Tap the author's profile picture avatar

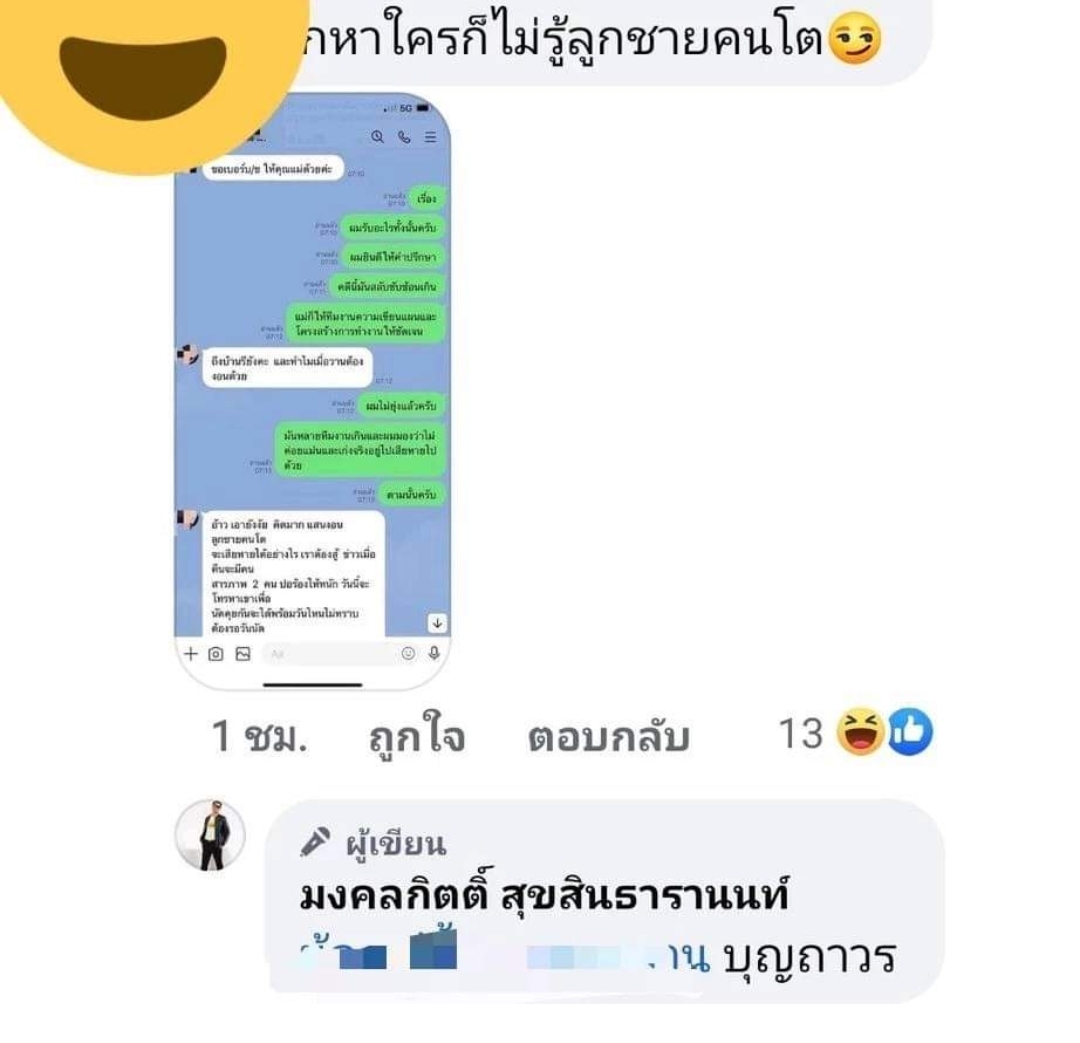210,834
